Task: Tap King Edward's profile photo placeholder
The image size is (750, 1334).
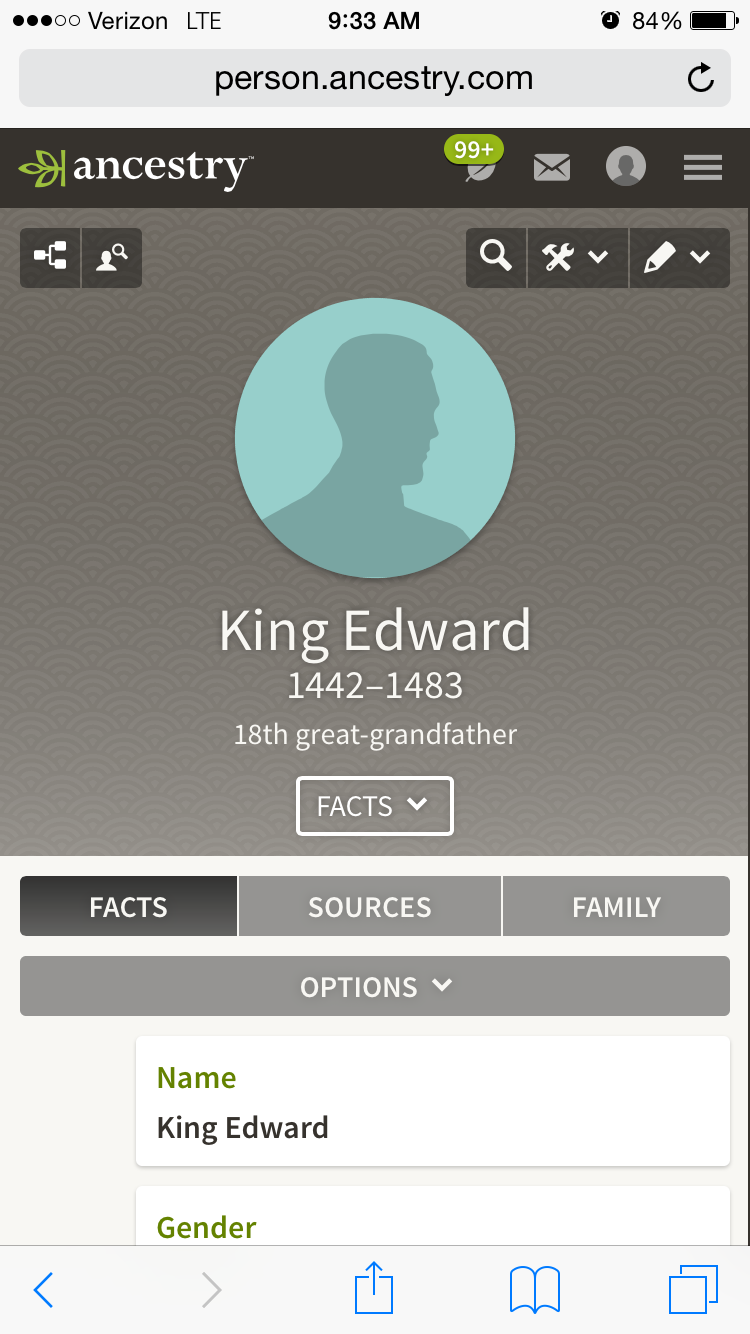Action: [375, 438]
